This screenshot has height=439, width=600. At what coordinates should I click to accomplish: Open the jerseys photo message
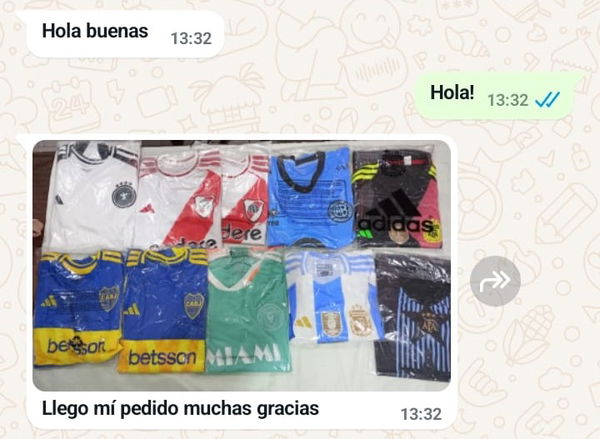point(238,265)
